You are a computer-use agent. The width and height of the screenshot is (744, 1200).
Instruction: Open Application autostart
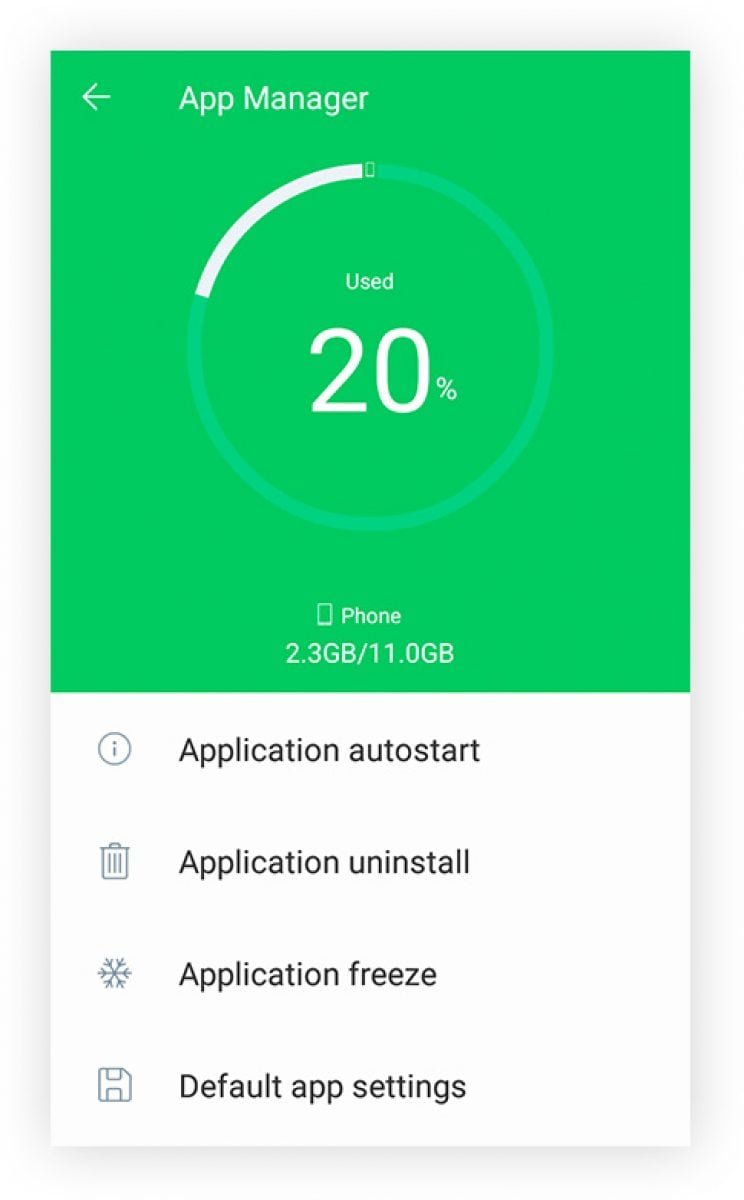(x=370, y=750)
